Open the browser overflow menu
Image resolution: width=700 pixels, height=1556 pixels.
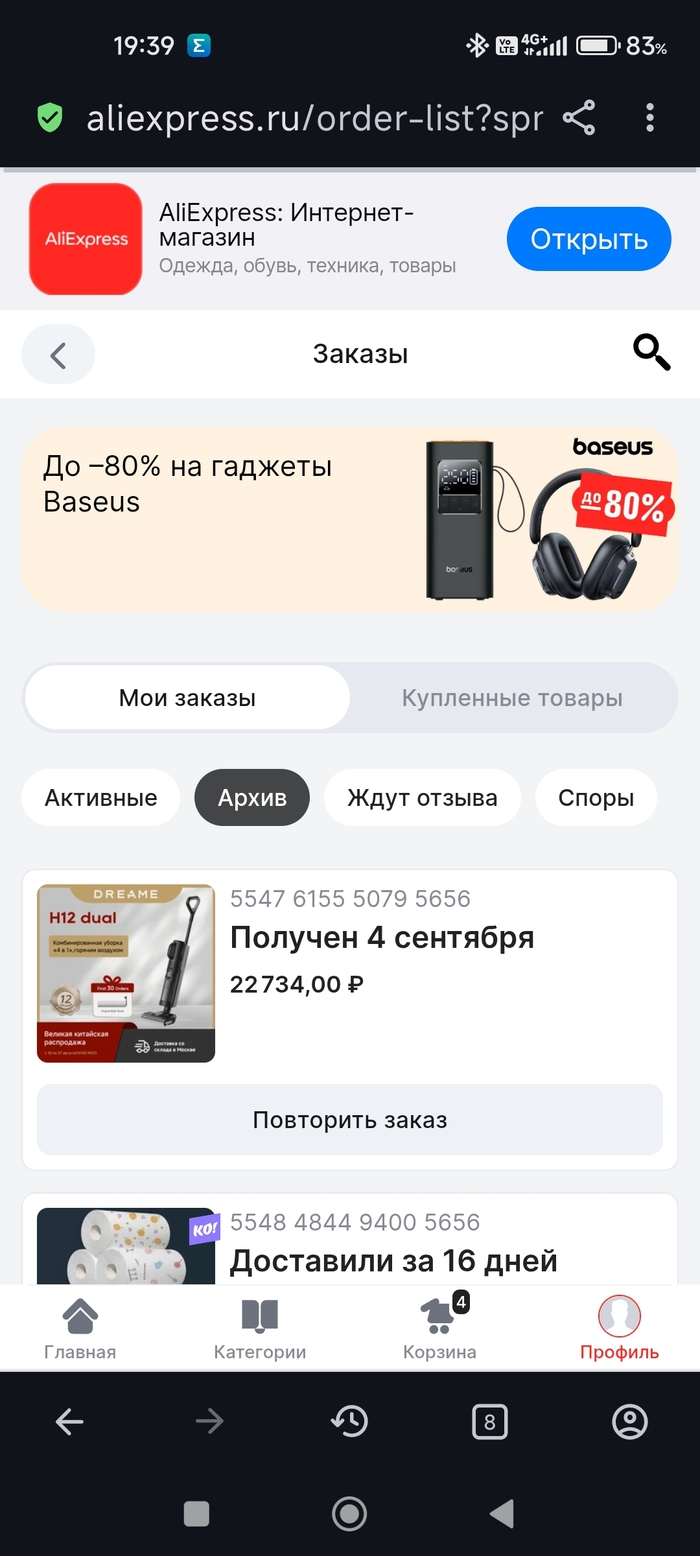(x=650, y=118)
